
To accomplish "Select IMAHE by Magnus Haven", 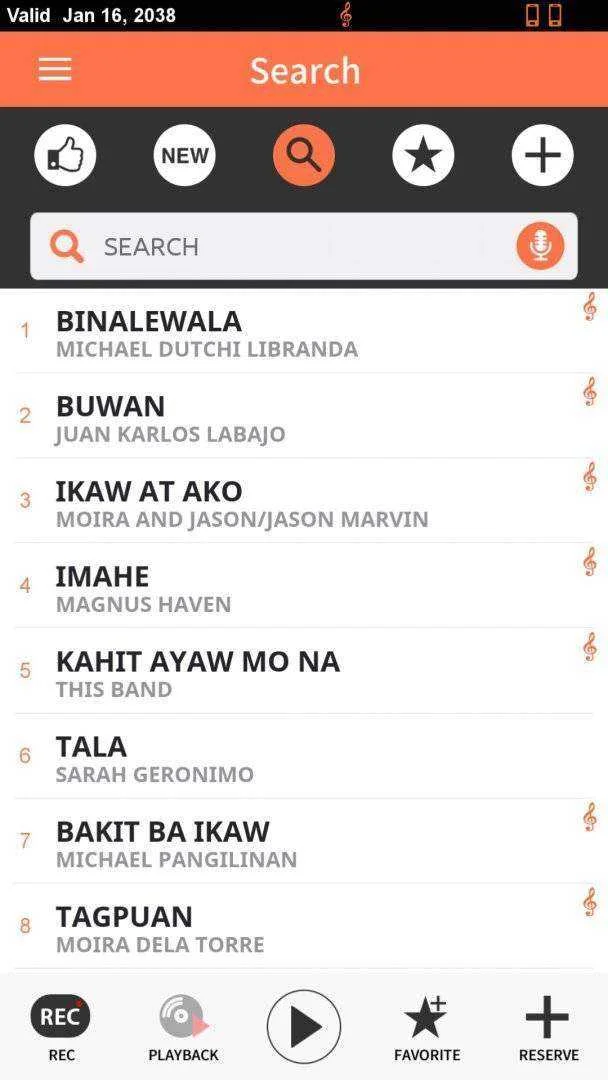I will tap(304, 585).
